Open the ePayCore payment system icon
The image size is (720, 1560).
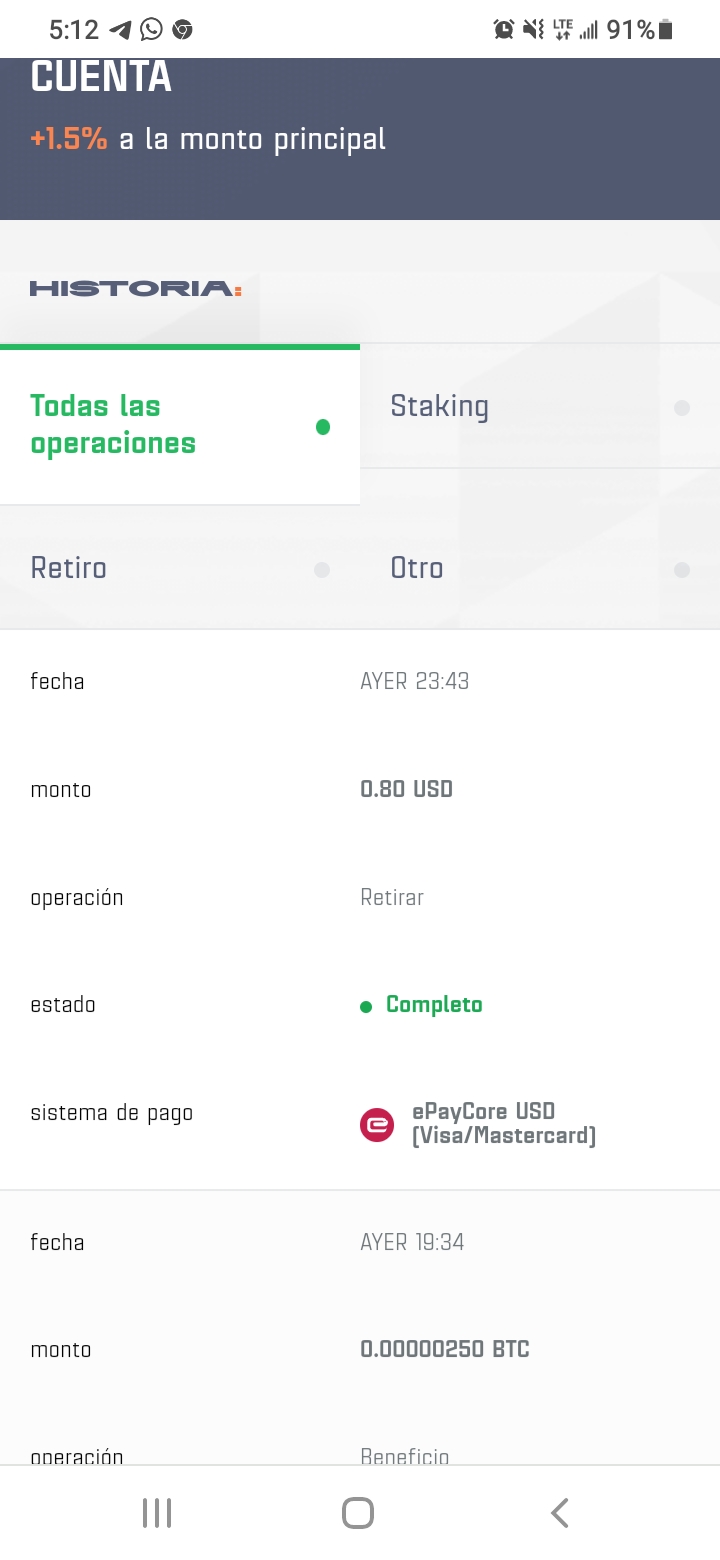[375, 1124]
